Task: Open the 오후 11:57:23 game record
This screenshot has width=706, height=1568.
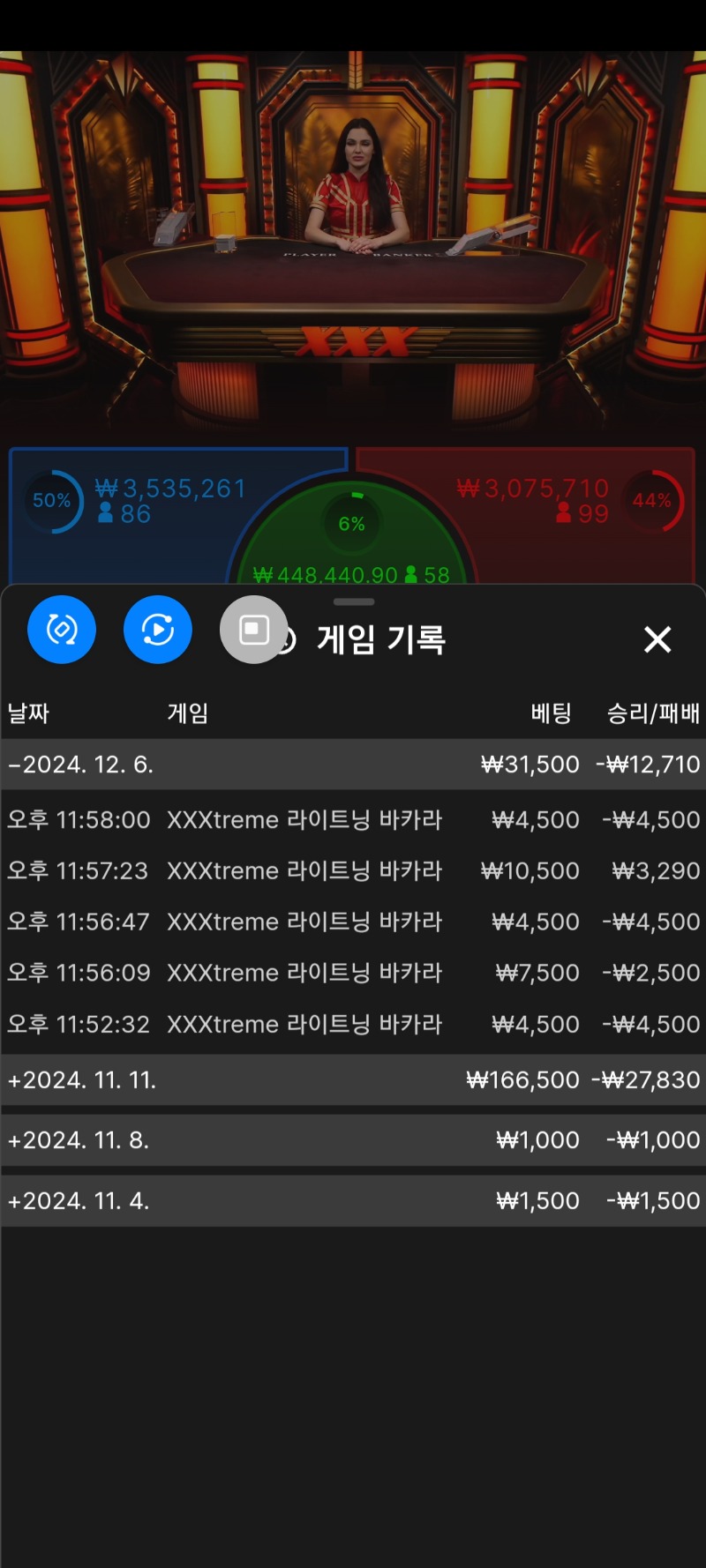Action: [353, 871]
